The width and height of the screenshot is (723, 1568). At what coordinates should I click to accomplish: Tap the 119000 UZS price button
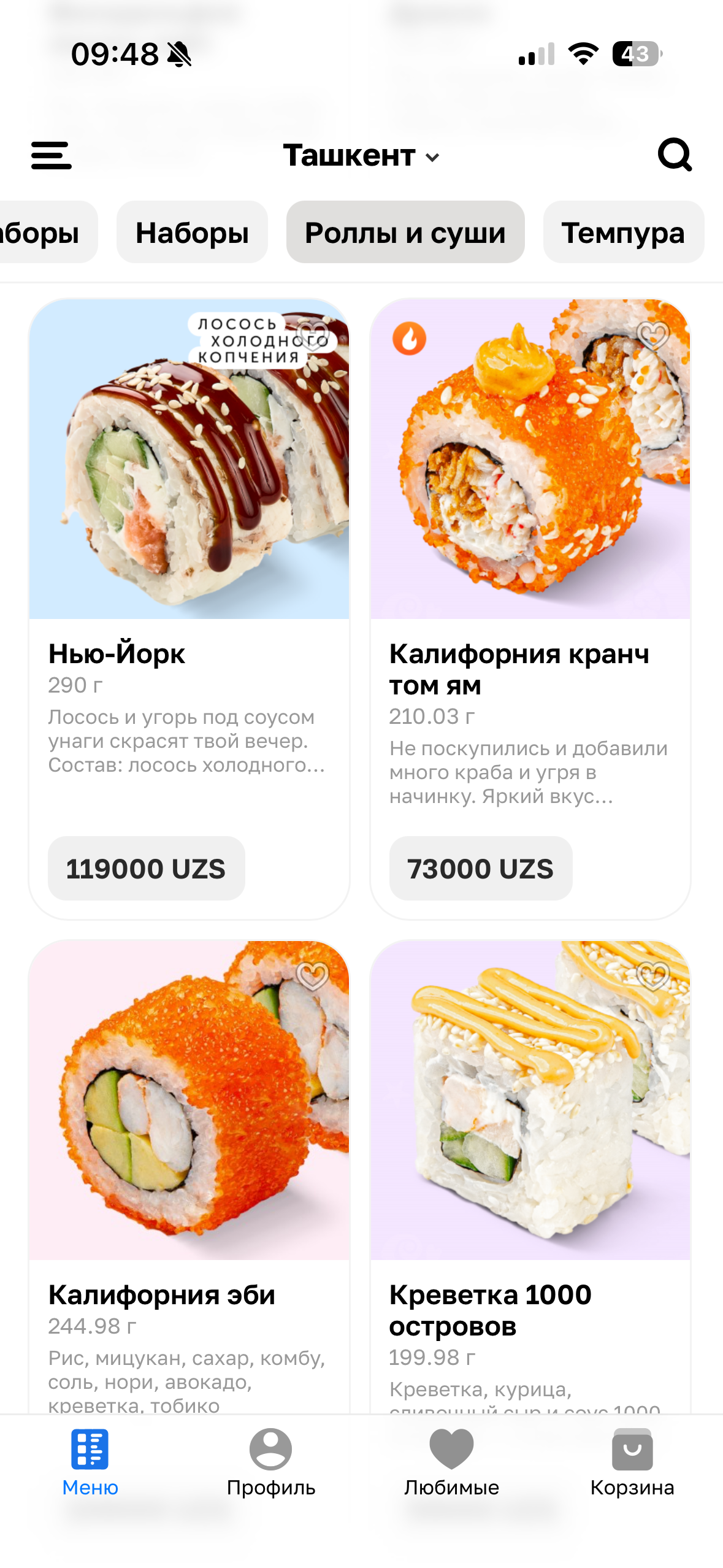point(146,868)
